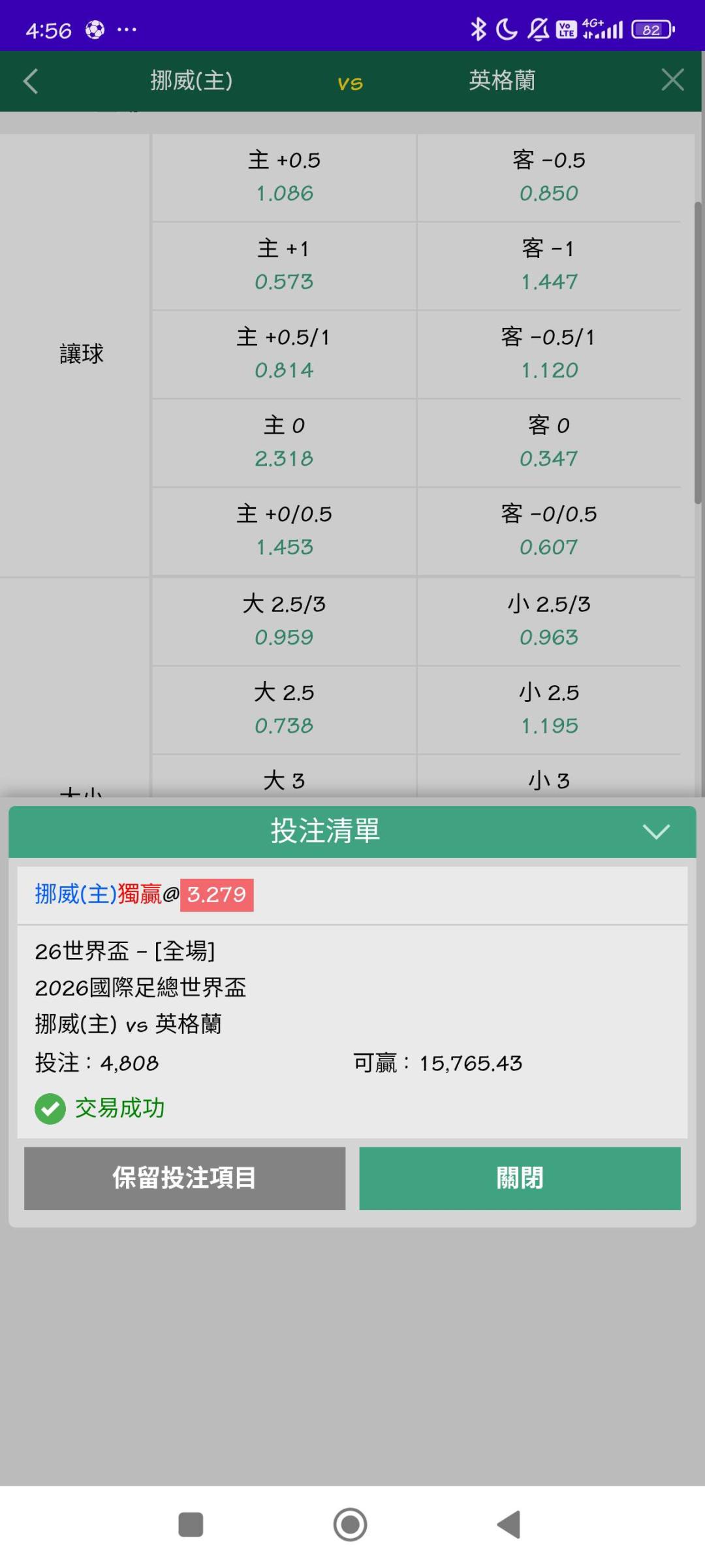Go back using the header arrow
This screenshot has height=1568, width=705.
(31, 81)
